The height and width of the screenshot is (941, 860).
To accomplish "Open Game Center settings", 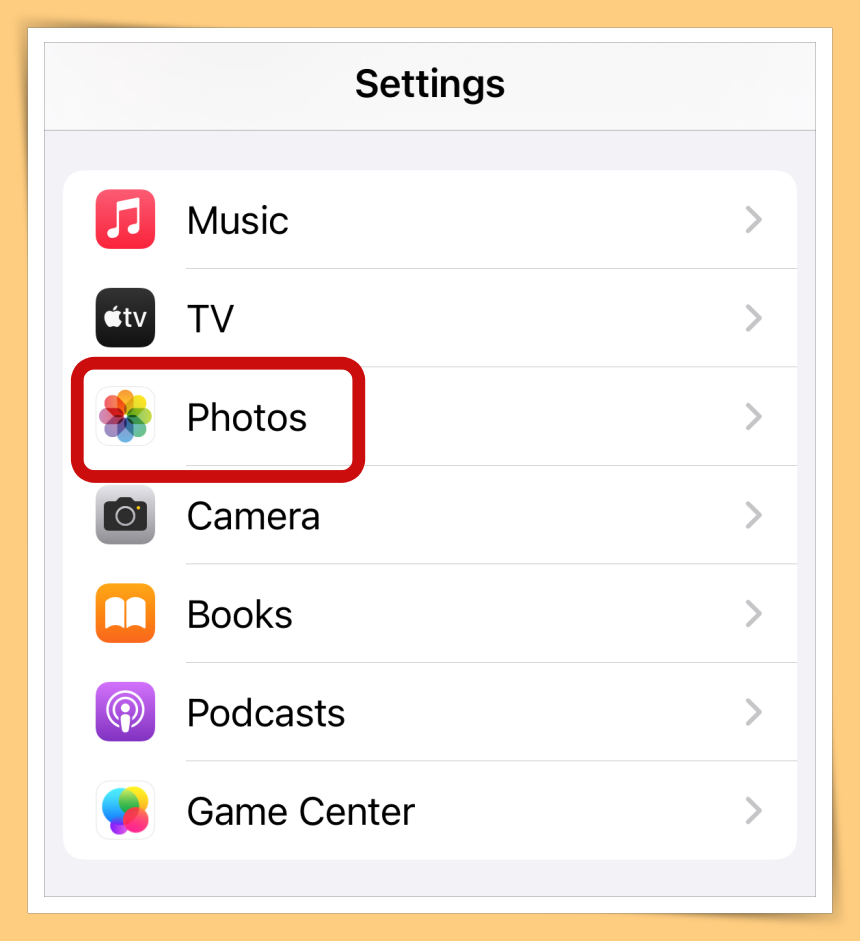I will [x=430, y=811].
